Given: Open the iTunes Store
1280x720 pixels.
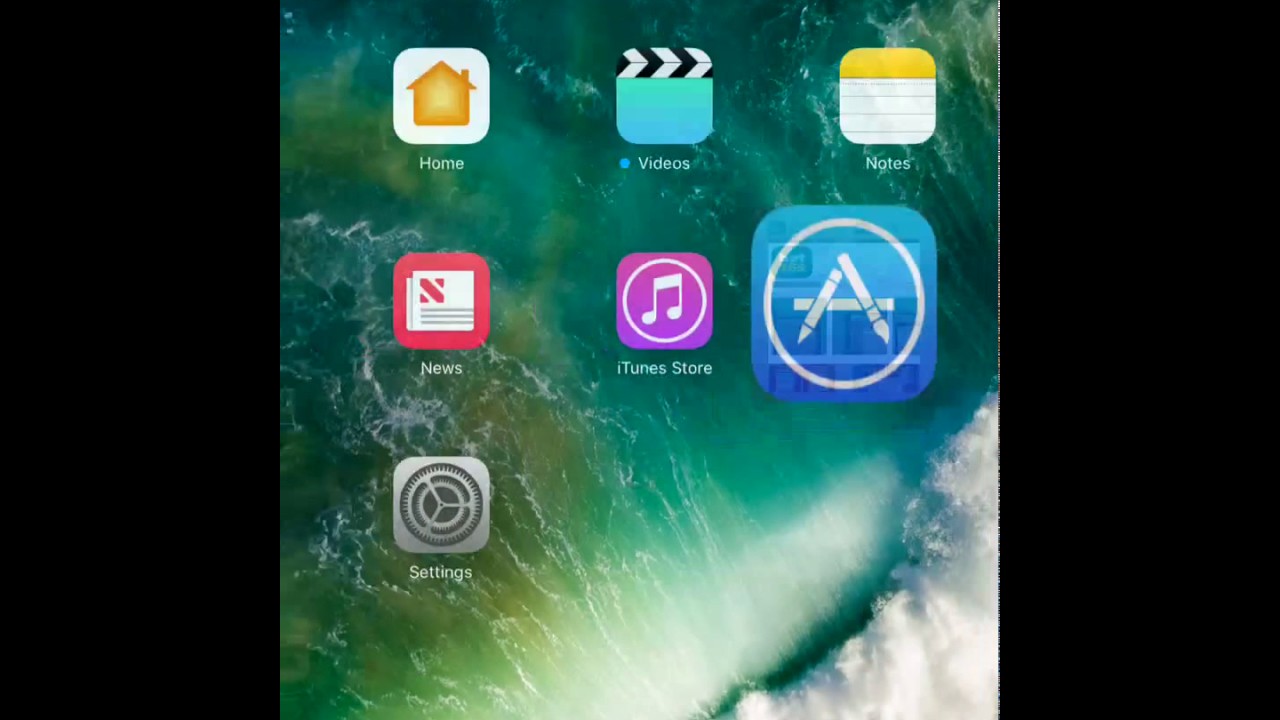Looking at the screenshot, I should (x=664, y=301).
